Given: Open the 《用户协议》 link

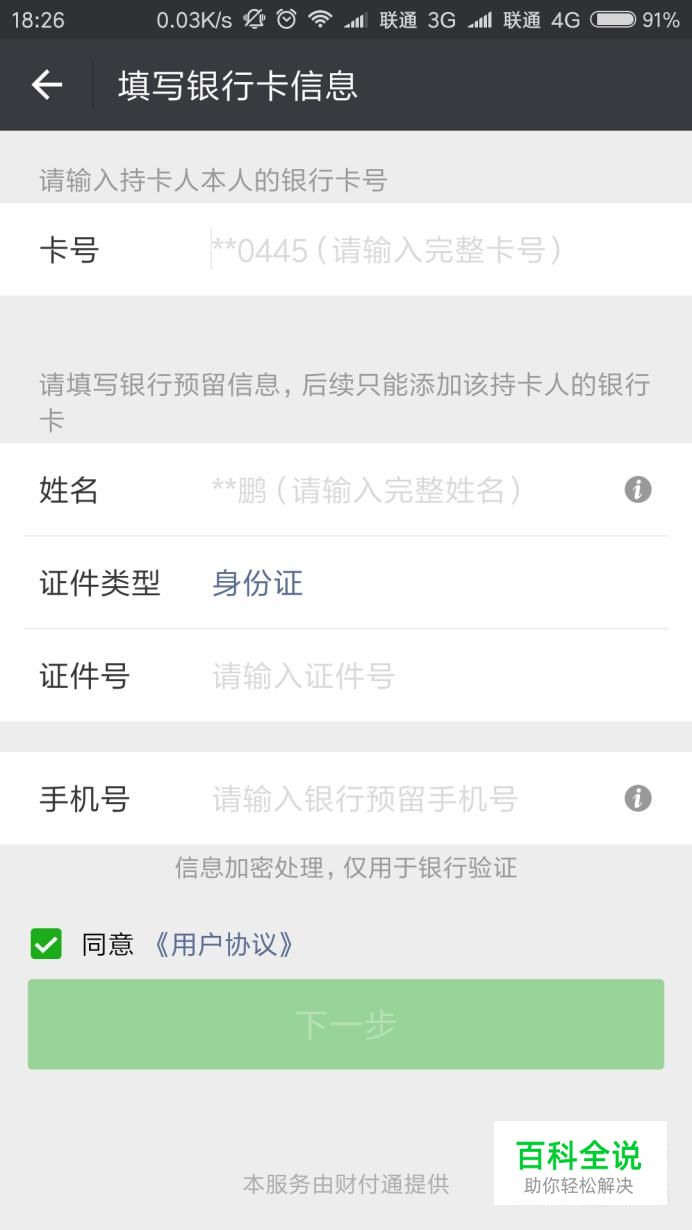Looking at the screenshot, I should tap(224, 945).
